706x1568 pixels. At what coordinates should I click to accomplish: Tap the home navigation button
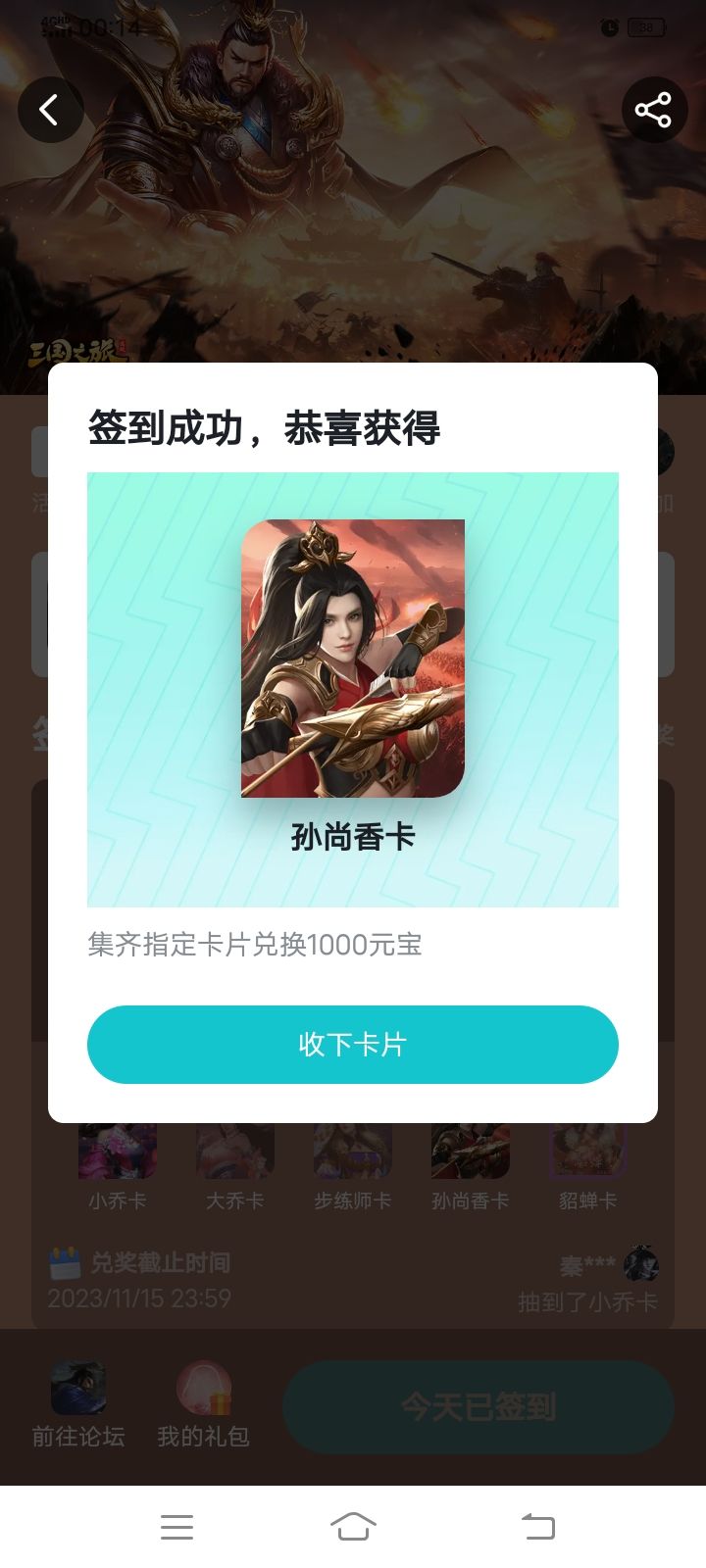(x=353, y=1527)
